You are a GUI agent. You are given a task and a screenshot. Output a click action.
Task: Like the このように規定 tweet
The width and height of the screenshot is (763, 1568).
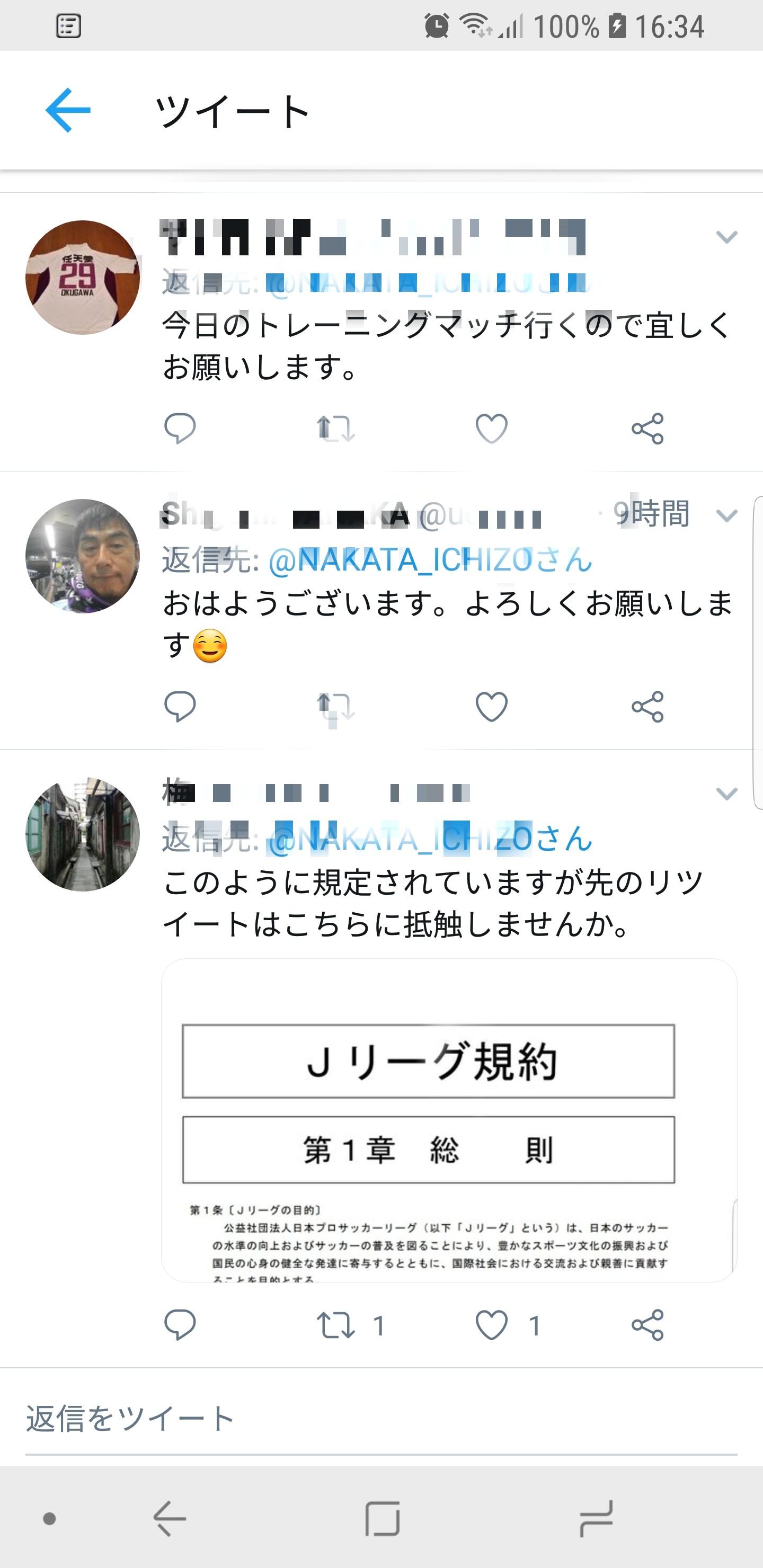coord(491,1324)
